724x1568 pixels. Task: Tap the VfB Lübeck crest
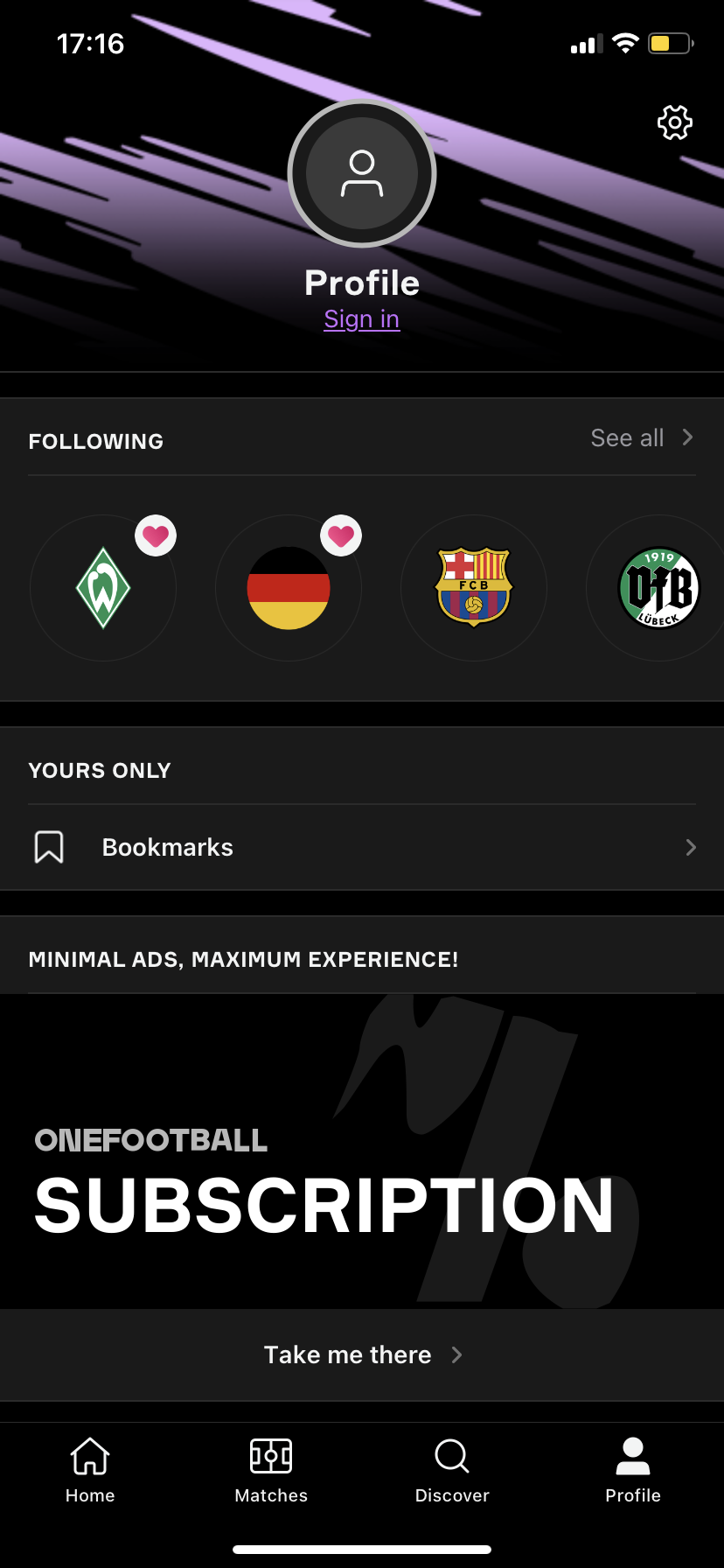click(658, 588)
